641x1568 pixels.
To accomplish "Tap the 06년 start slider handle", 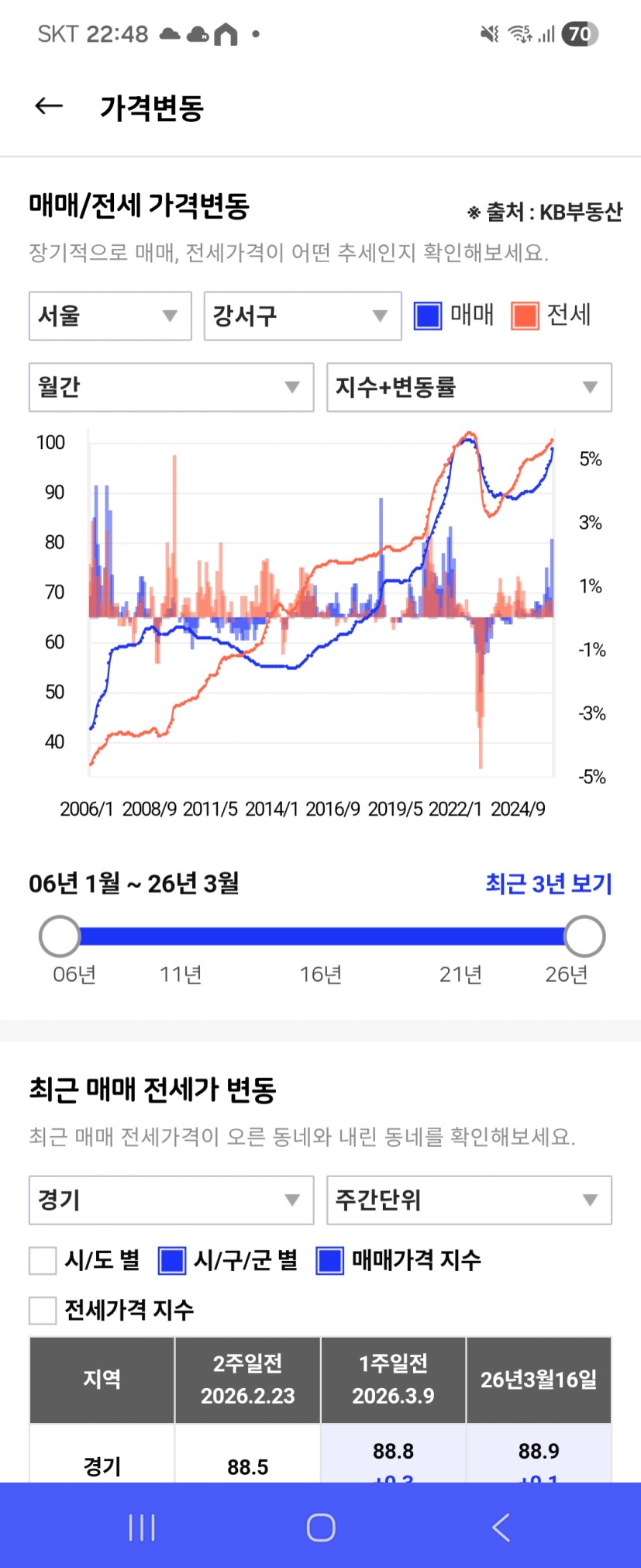I will tap(60, 936).
